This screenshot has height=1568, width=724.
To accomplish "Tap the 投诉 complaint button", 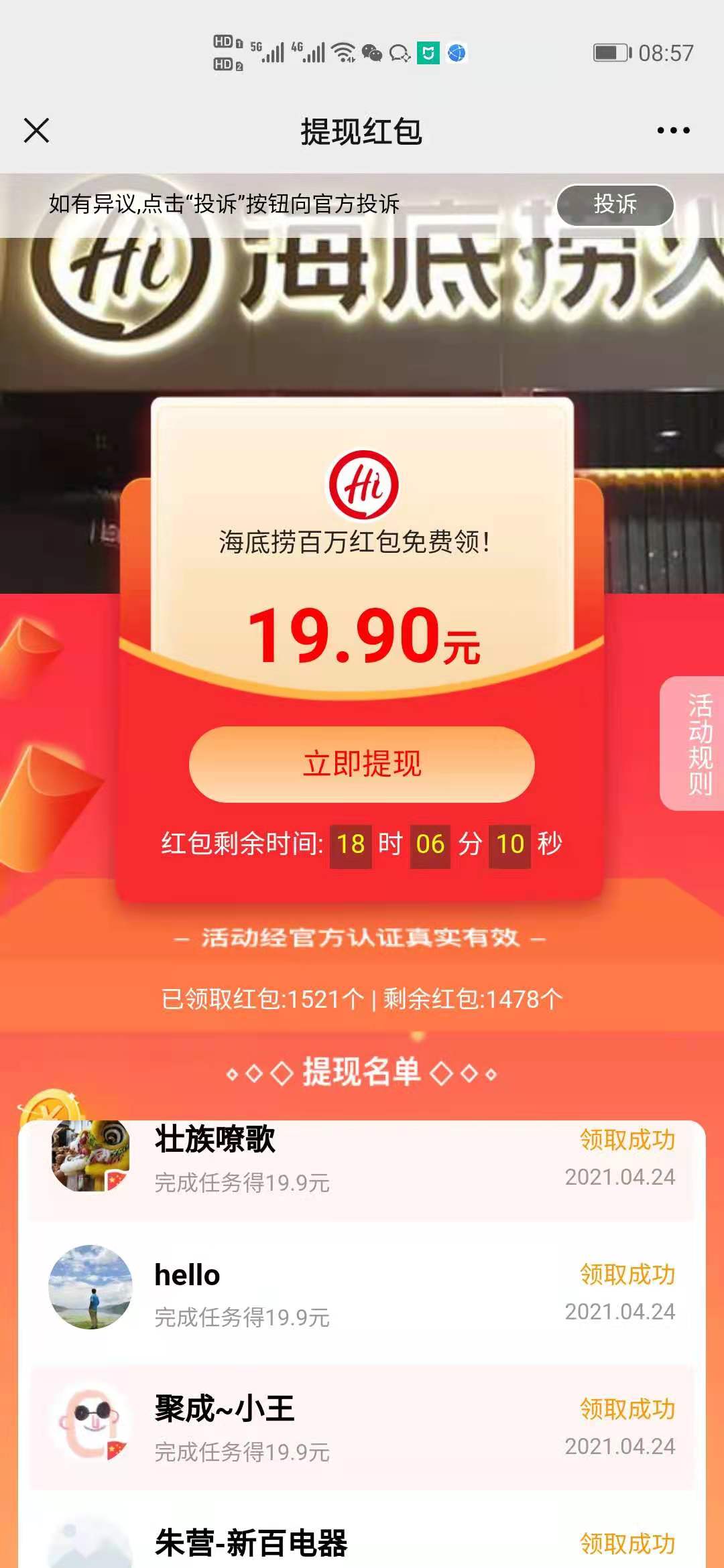I will pyautogui.click(x=615, y=204).
